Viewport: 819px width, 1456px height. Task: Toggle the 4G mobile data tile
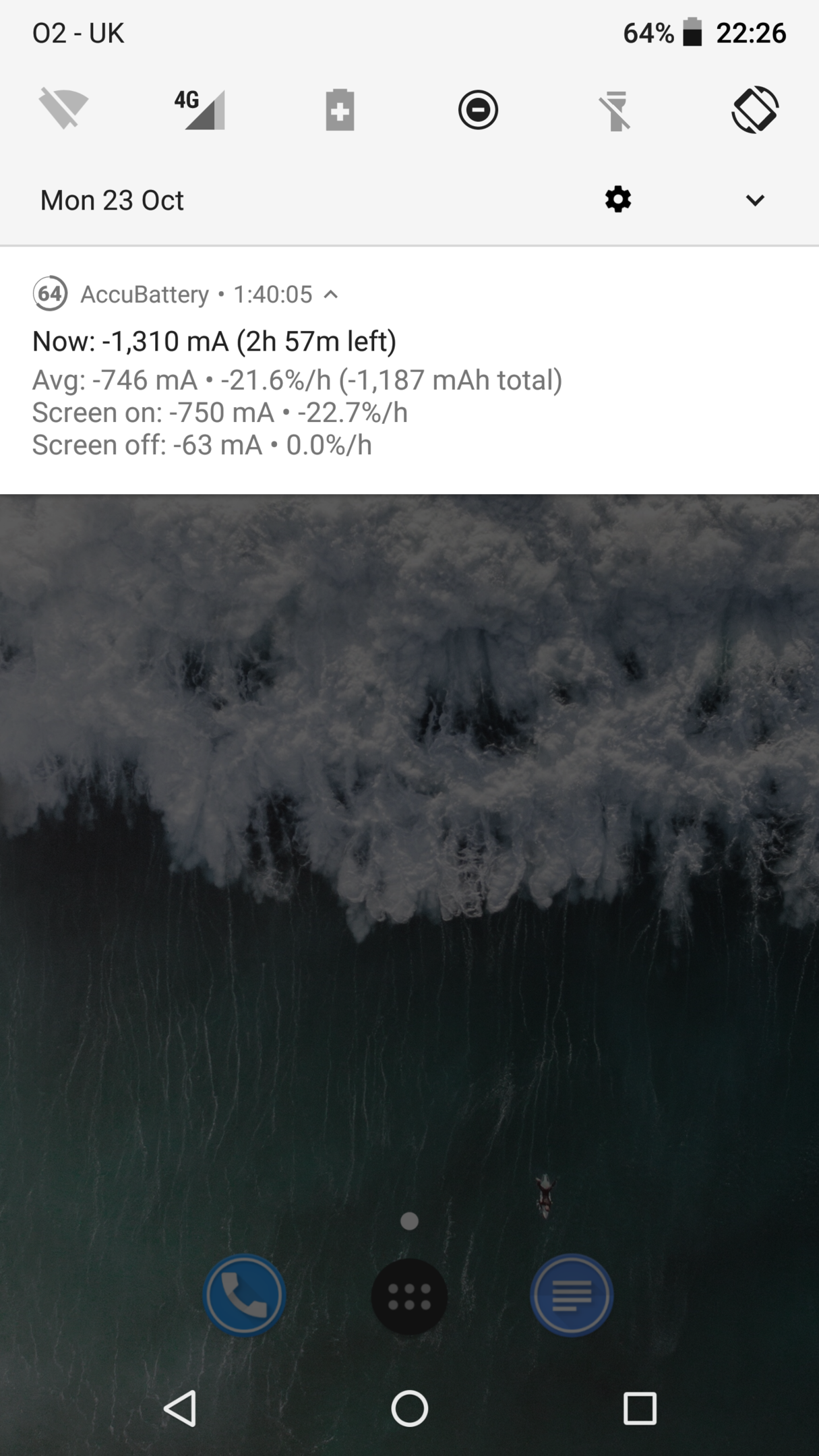tap(200, 109)
